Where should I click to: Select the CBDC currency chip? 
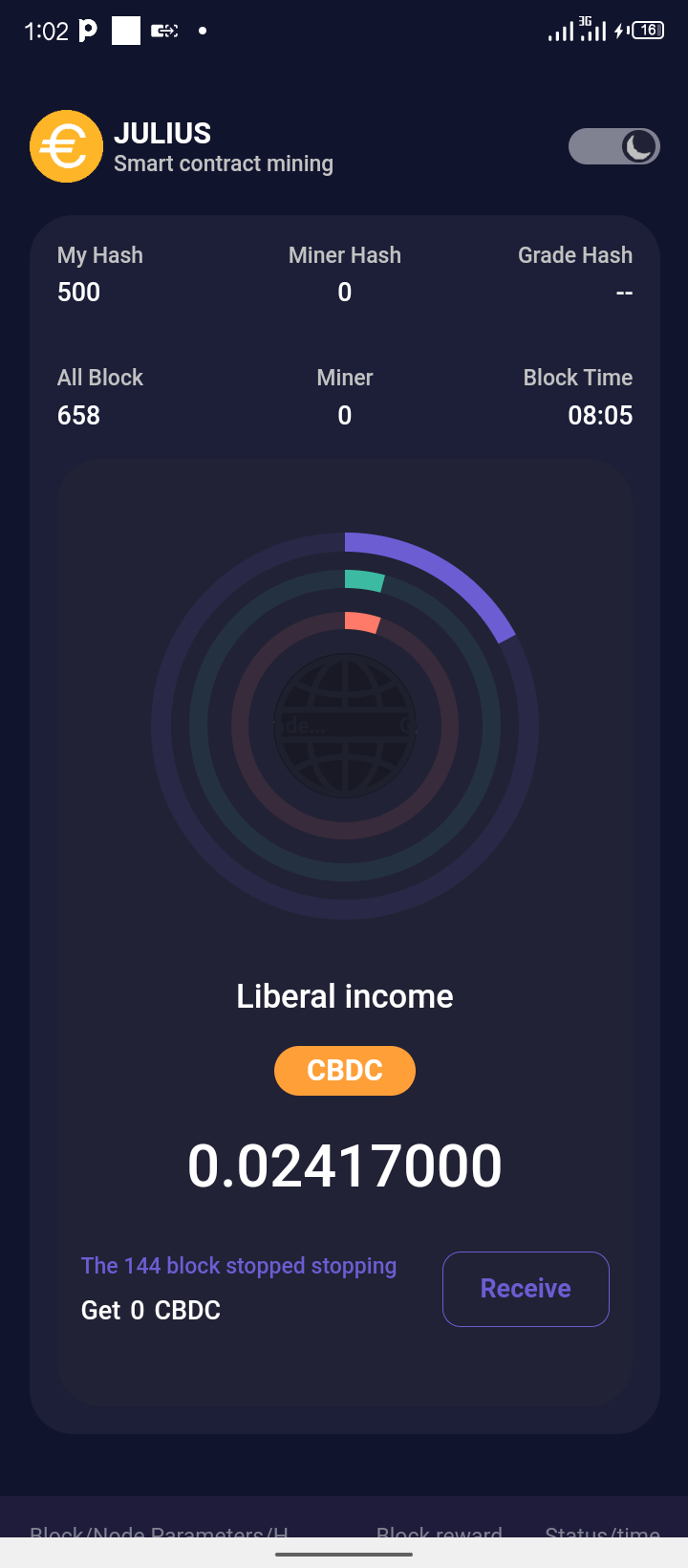point(344,1070)
